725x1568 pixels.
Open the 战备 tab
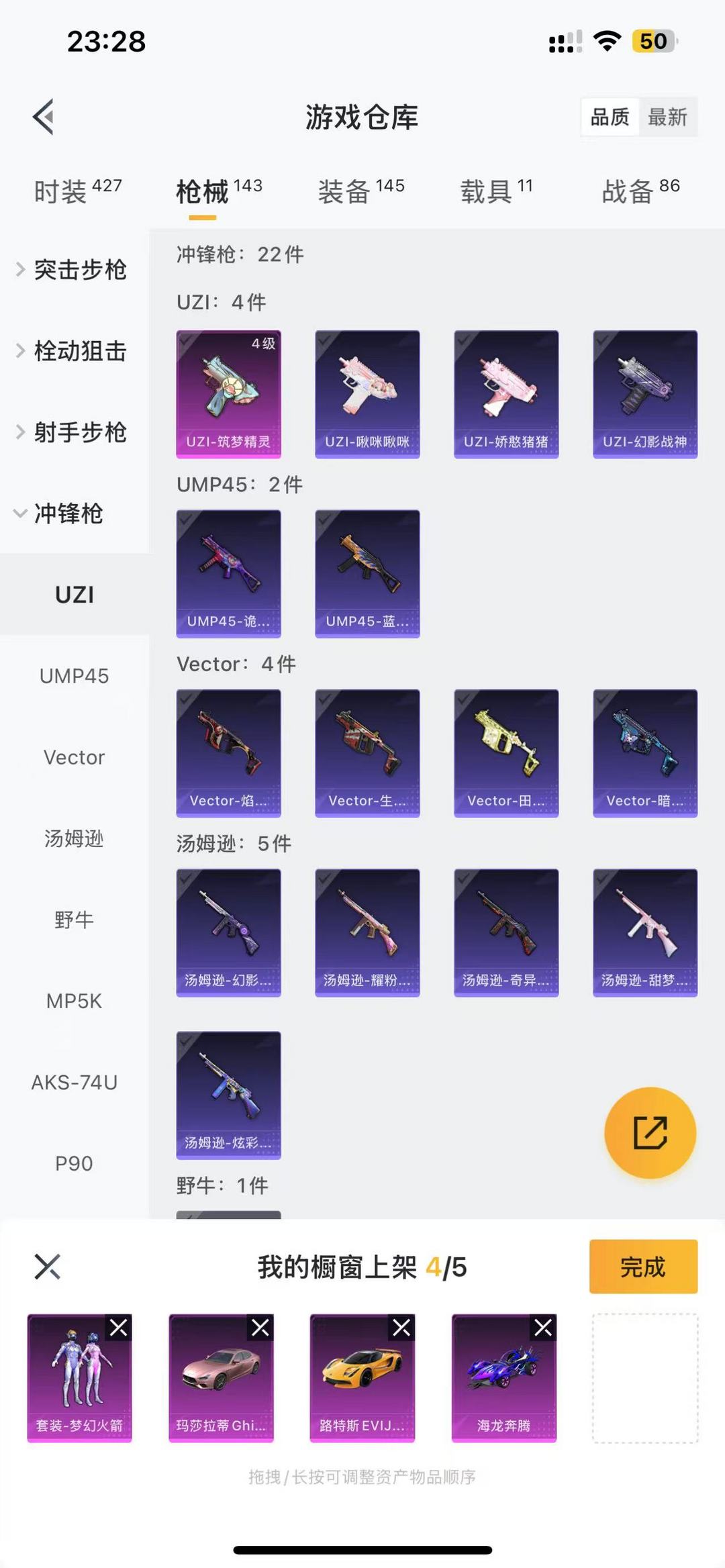click(x=640, y=191)
